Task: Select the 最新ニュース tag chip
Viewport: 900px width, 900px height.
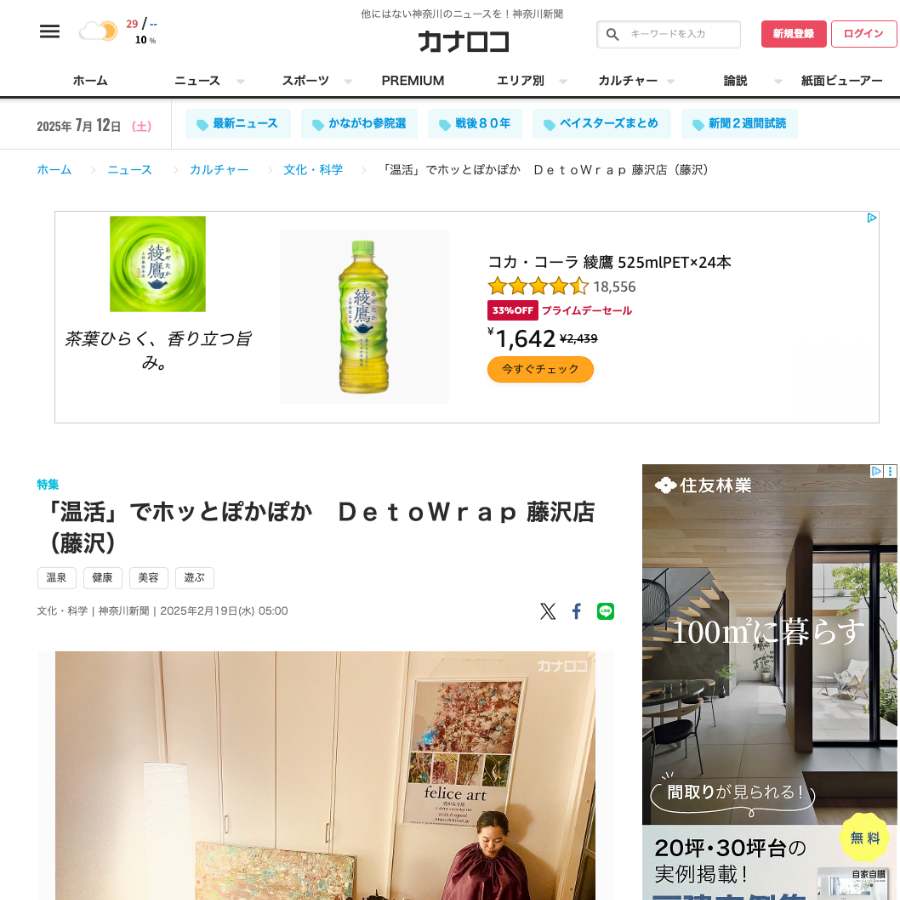Action: (x=238, y=124)
